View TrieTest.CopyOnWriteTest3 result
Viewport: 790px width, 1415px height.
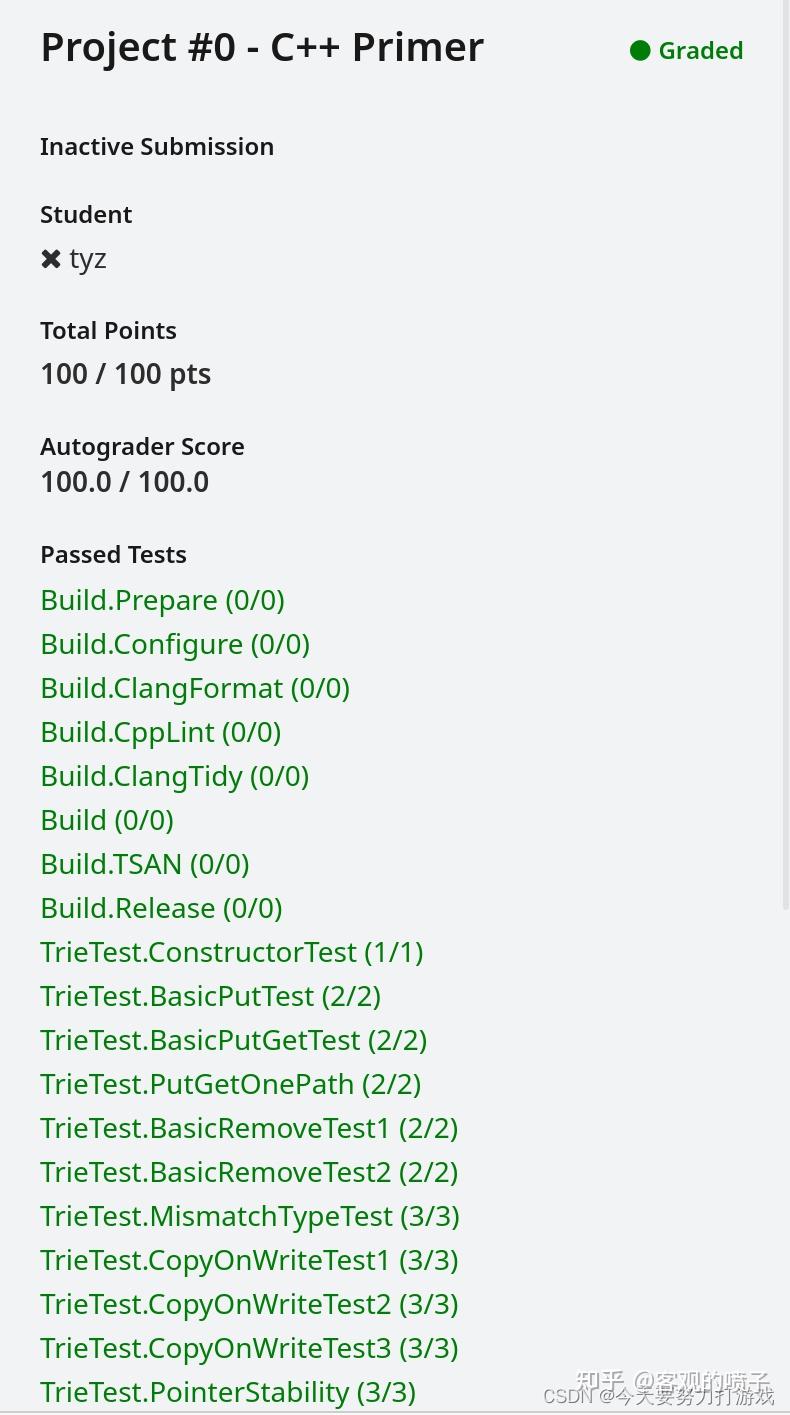point(249,1348)
